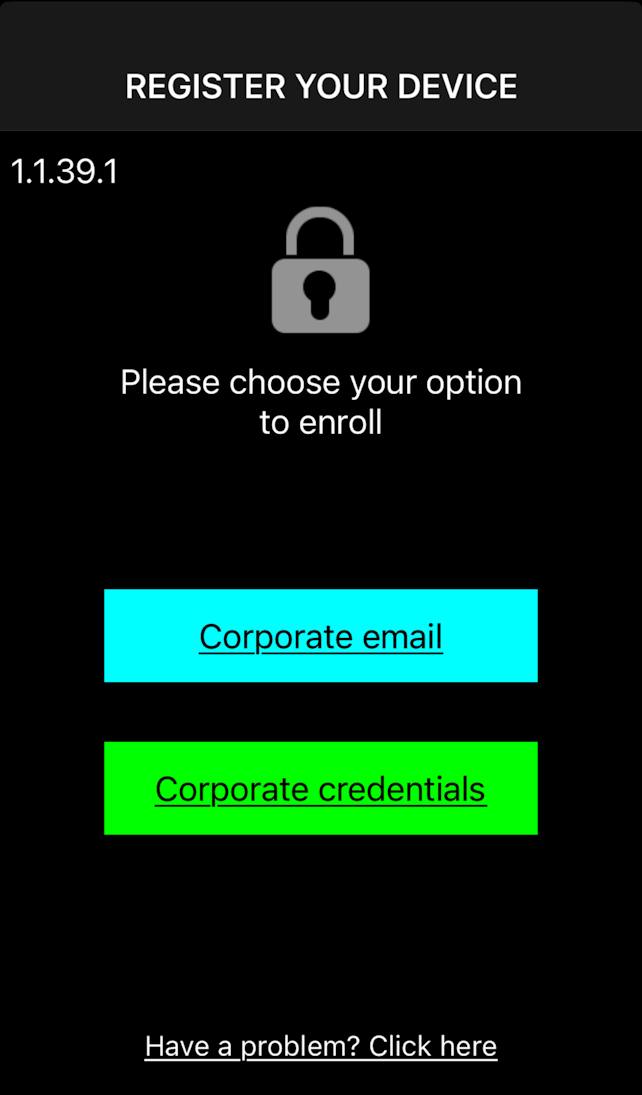Select Corporate credentials to enroll
Image resolution: width=642 pixels, height=1095 pixels.
coord(321,788)
